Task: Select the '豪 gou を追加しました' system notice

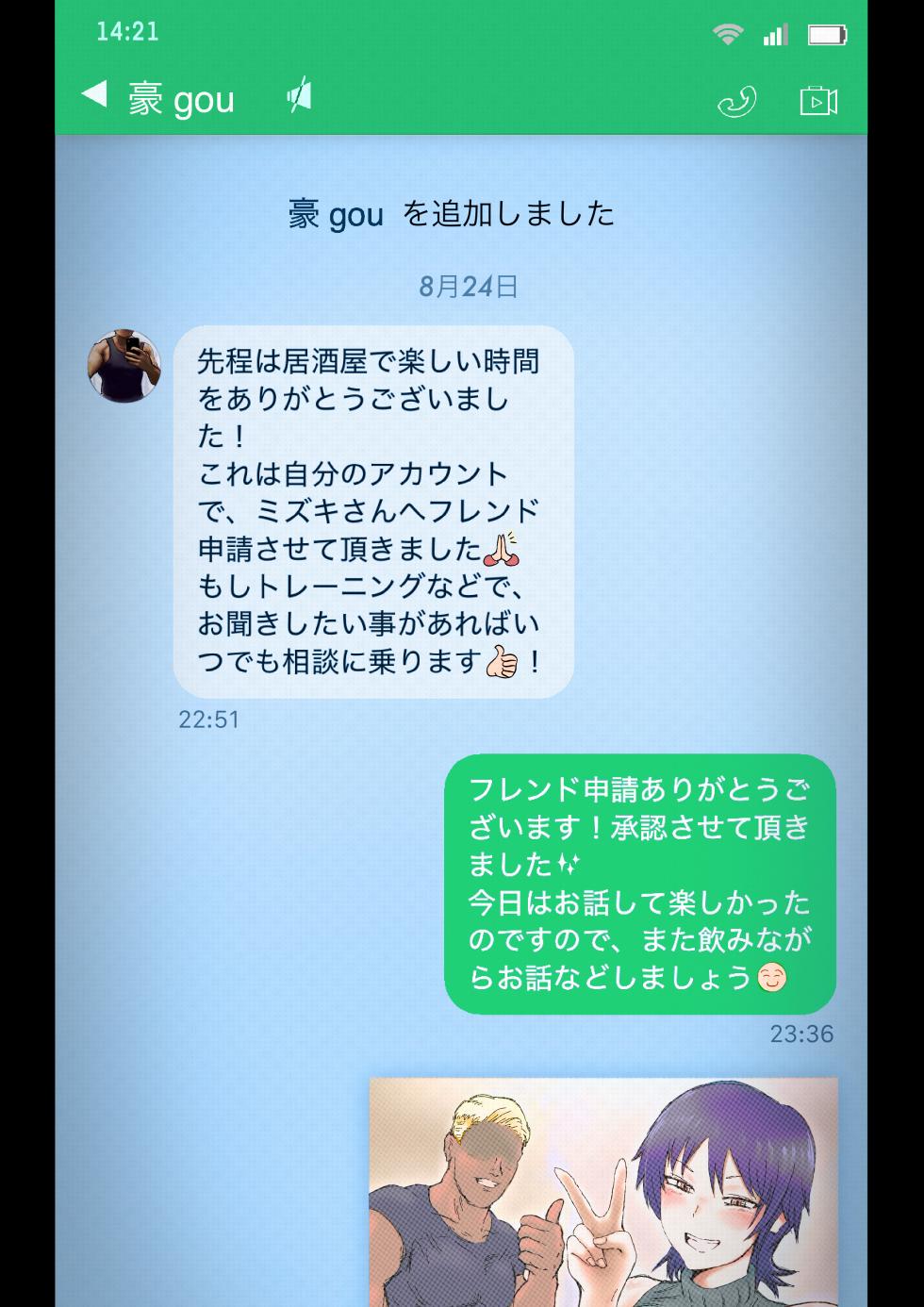Action: [x=451, y=212]
